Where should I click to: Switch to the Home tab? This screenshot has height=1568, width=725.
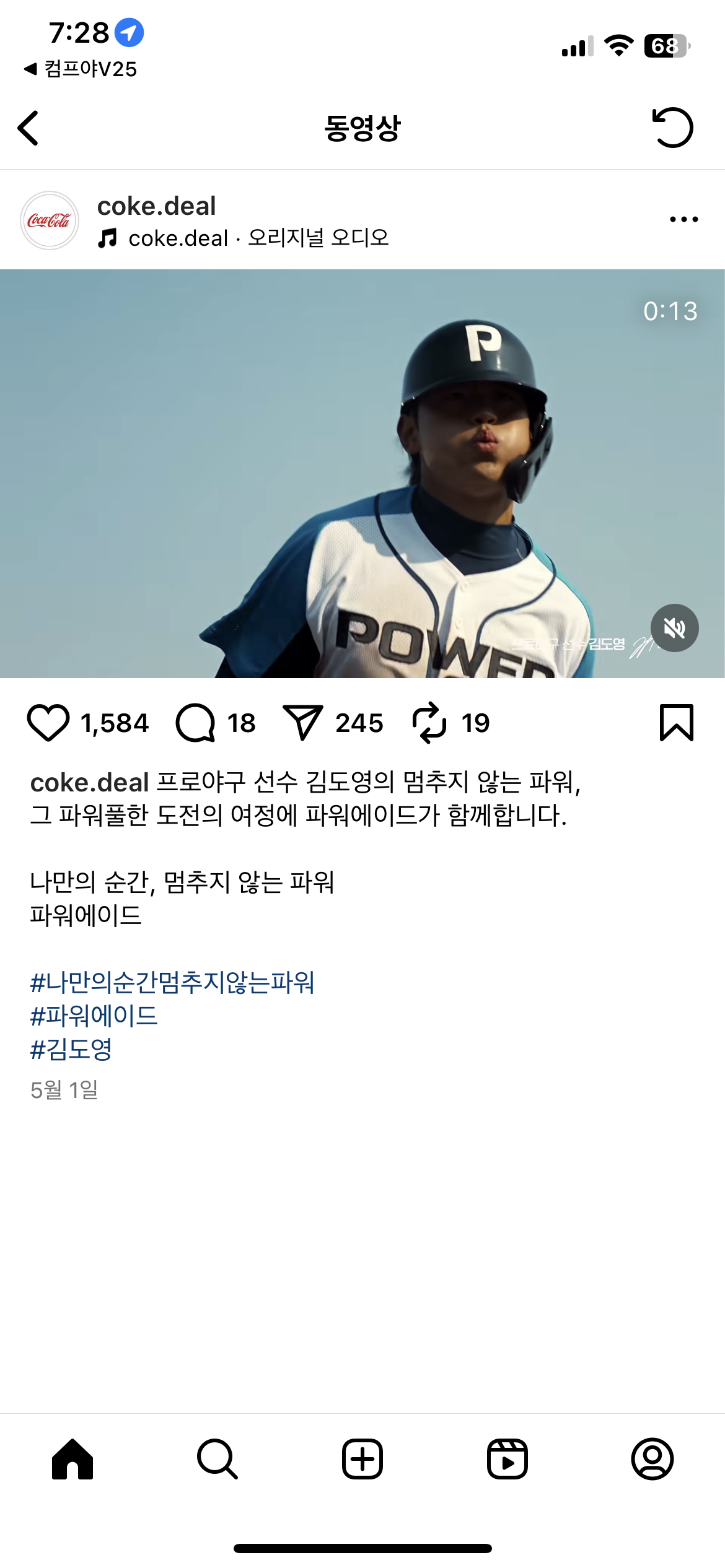(x=72, y=1459)
